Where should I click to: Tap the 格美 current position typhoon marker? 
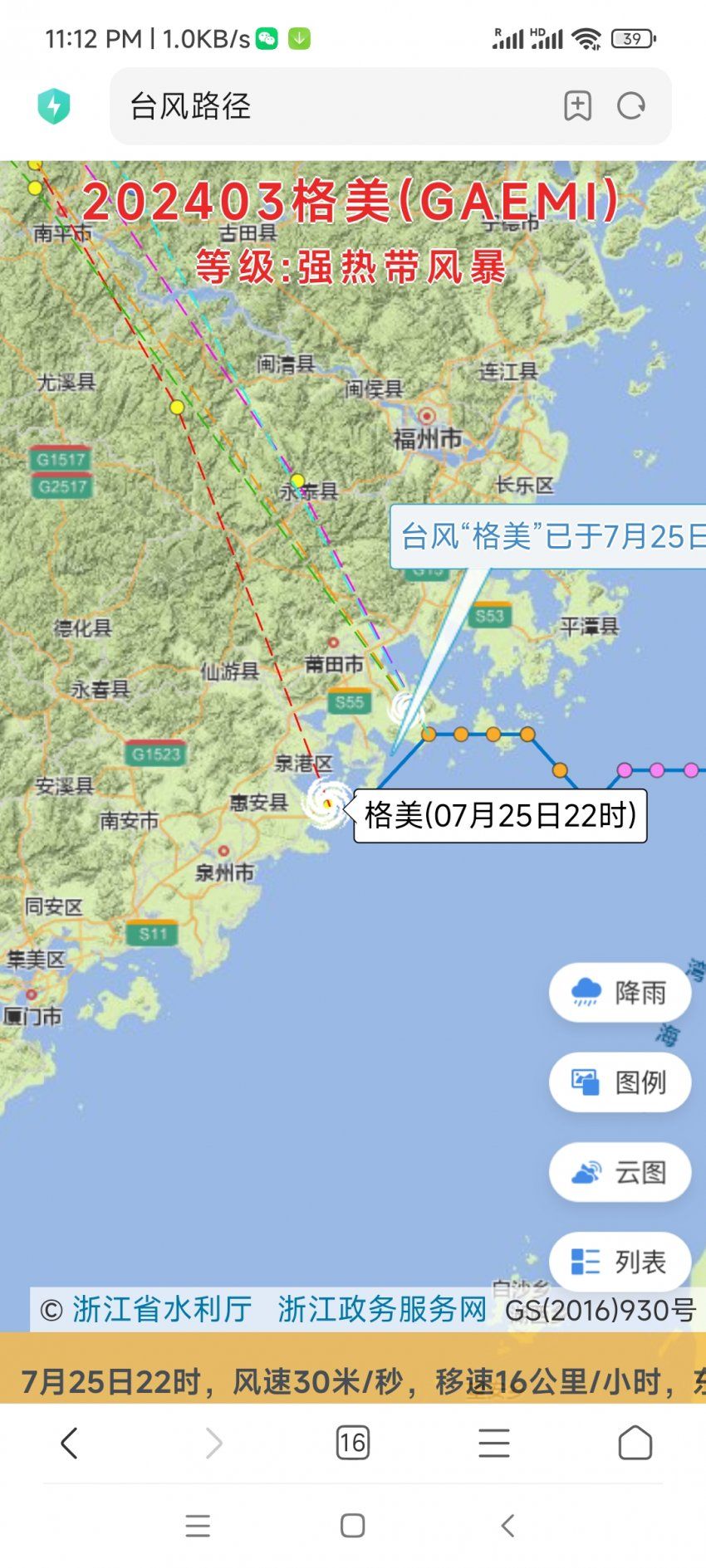327,801
